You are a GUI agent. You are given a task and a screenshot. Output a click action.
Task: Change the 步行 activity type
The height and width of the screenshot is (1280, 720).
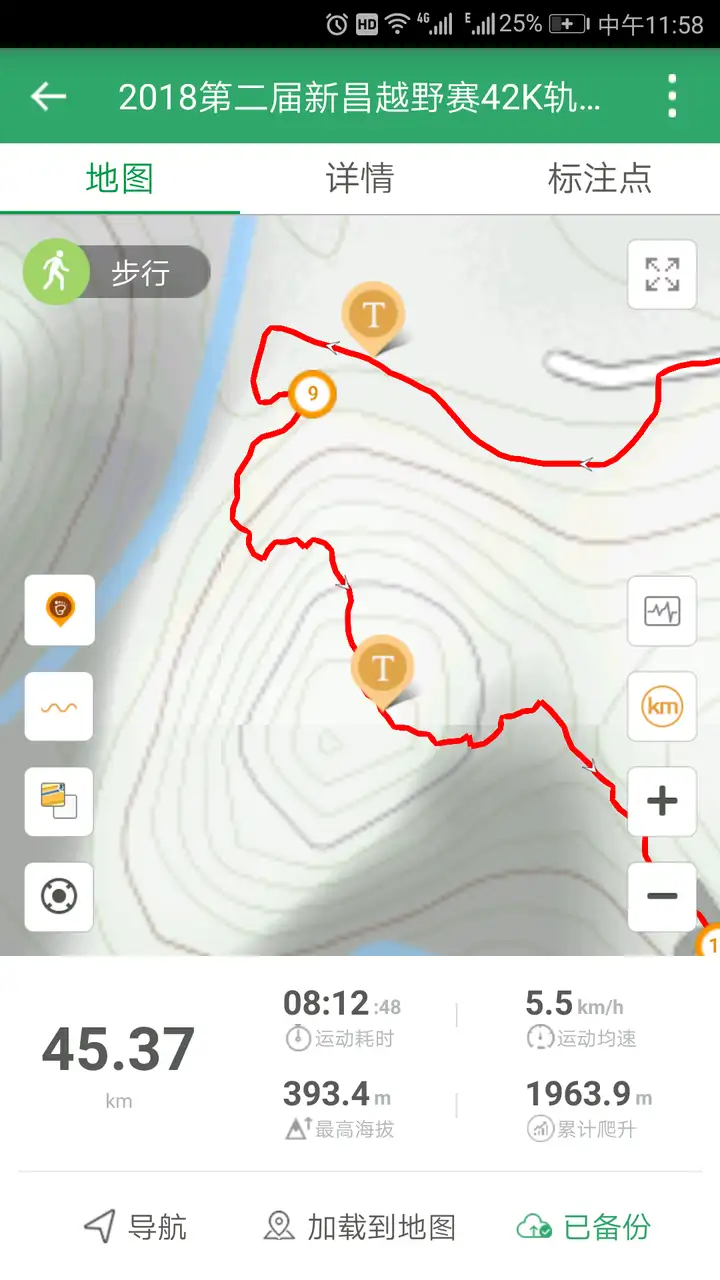[116, 272]
